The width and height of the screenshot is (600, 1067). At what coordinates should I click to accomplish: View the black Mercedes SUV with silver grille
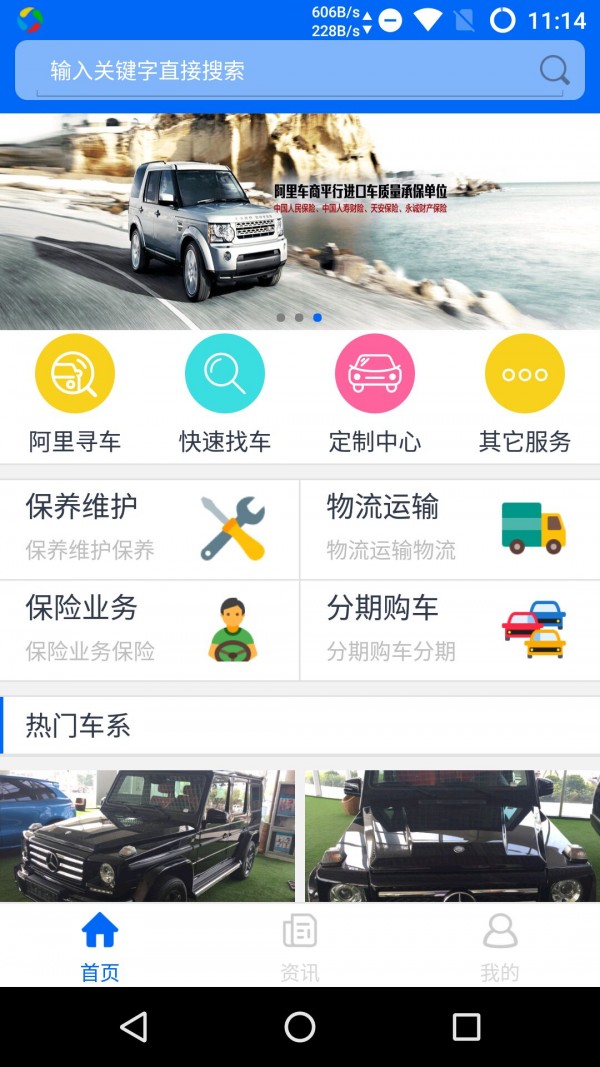tap(147, 836)
